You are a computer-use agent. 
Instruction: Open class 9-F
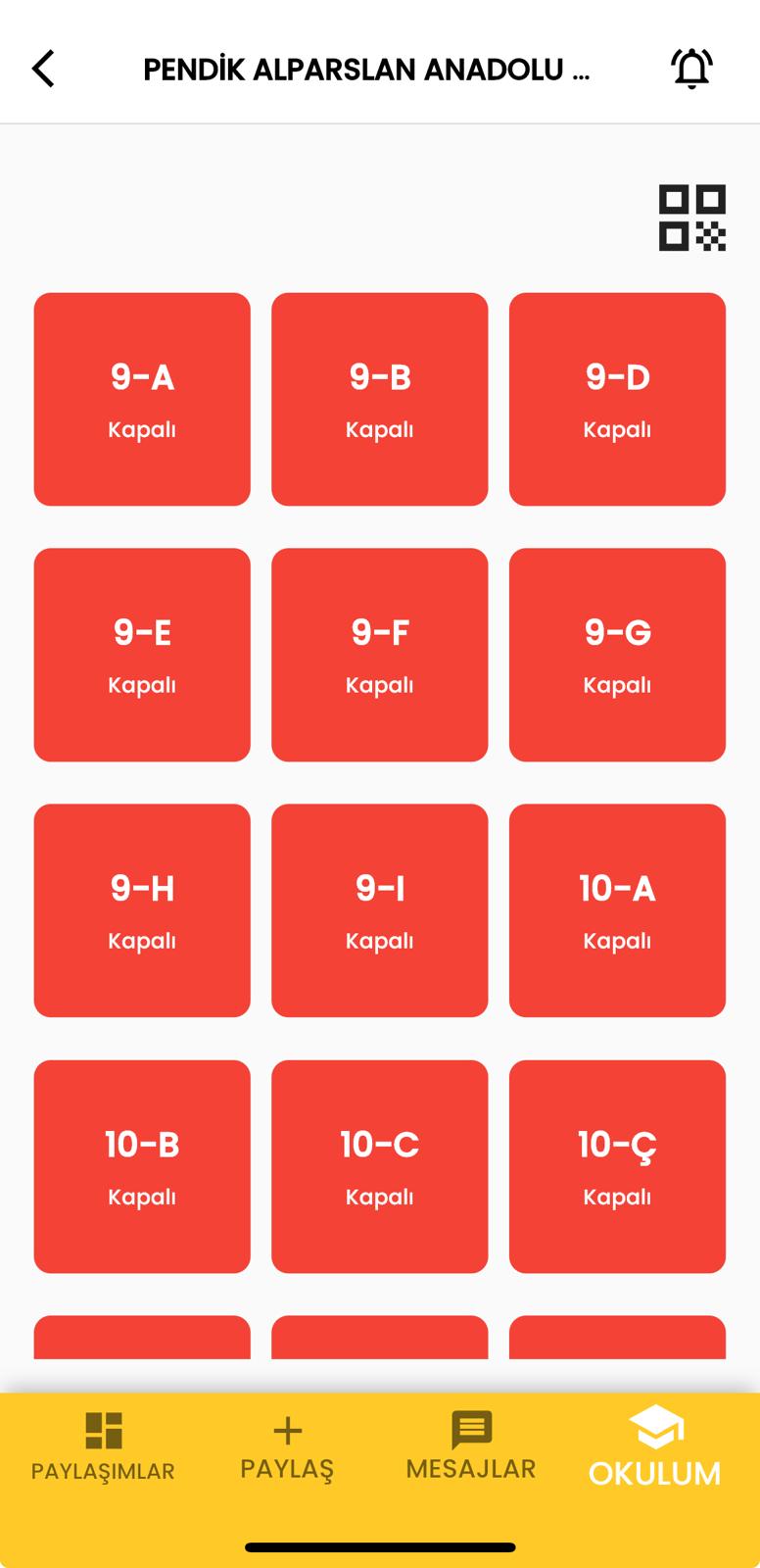[379, 655]
